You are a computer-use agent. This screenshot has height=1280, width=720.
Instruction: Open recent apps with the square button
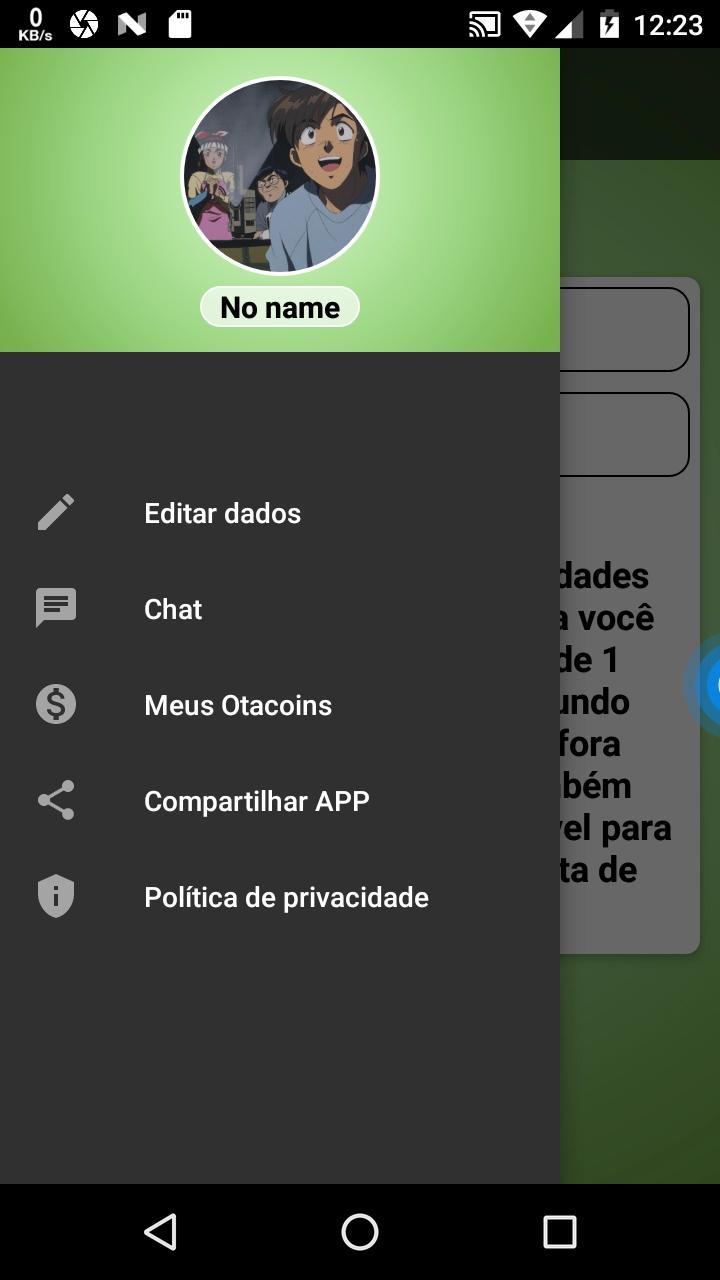pyautogui.click(x=558, y=1232)
